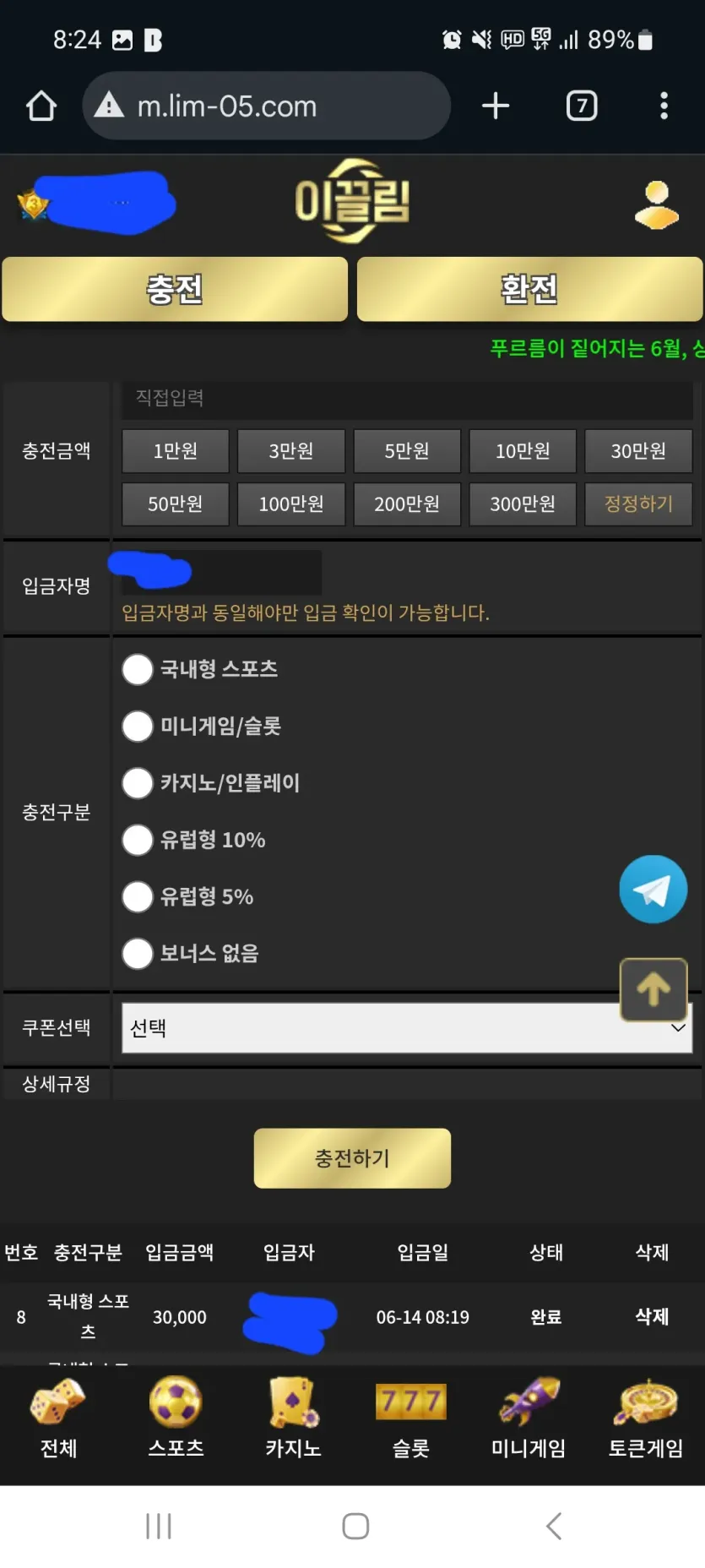Focus the 직접입력 amount field
705x1568 pixels.
tap(407, 398)
